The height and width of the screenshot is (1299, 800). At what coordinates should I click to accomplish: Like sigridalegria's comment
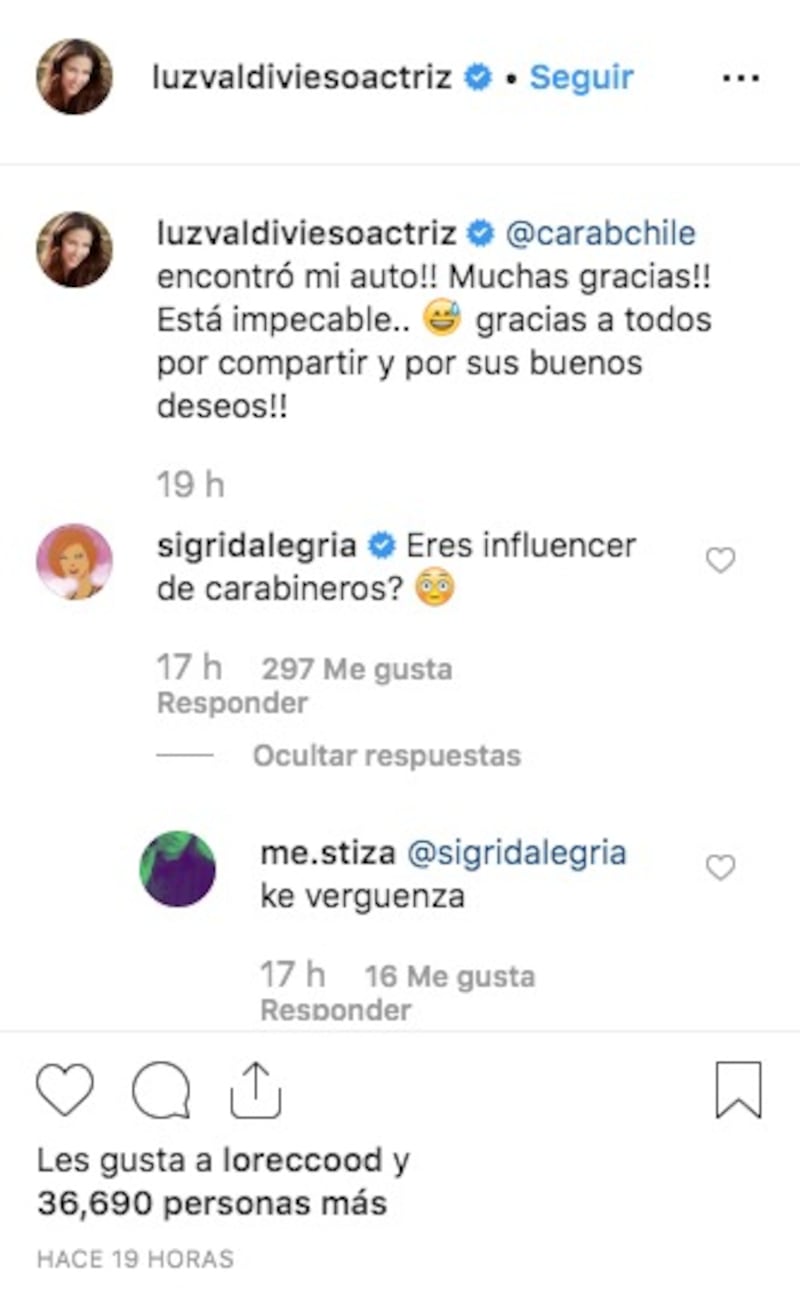coord(720,561)
